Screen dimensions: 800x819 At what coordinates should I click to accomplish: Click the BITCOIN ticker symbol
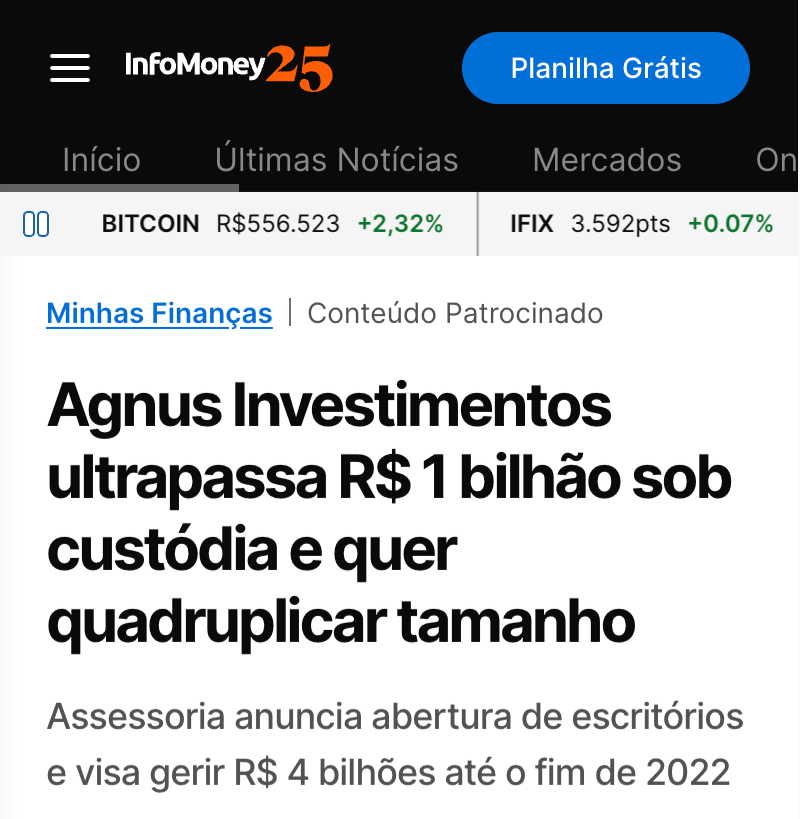click(x=150, y=224)
